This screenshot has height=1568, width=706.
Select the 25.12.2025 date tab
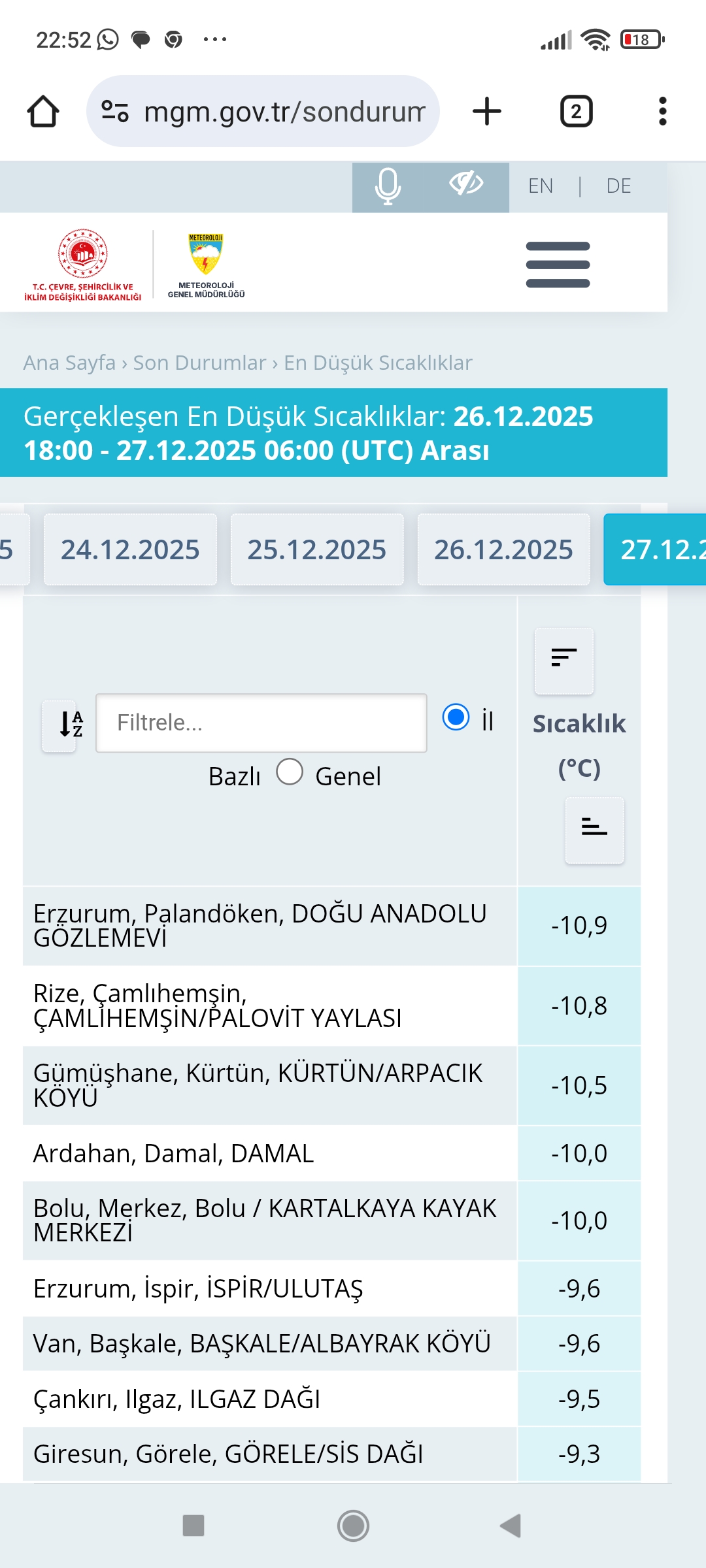(317, 549)
